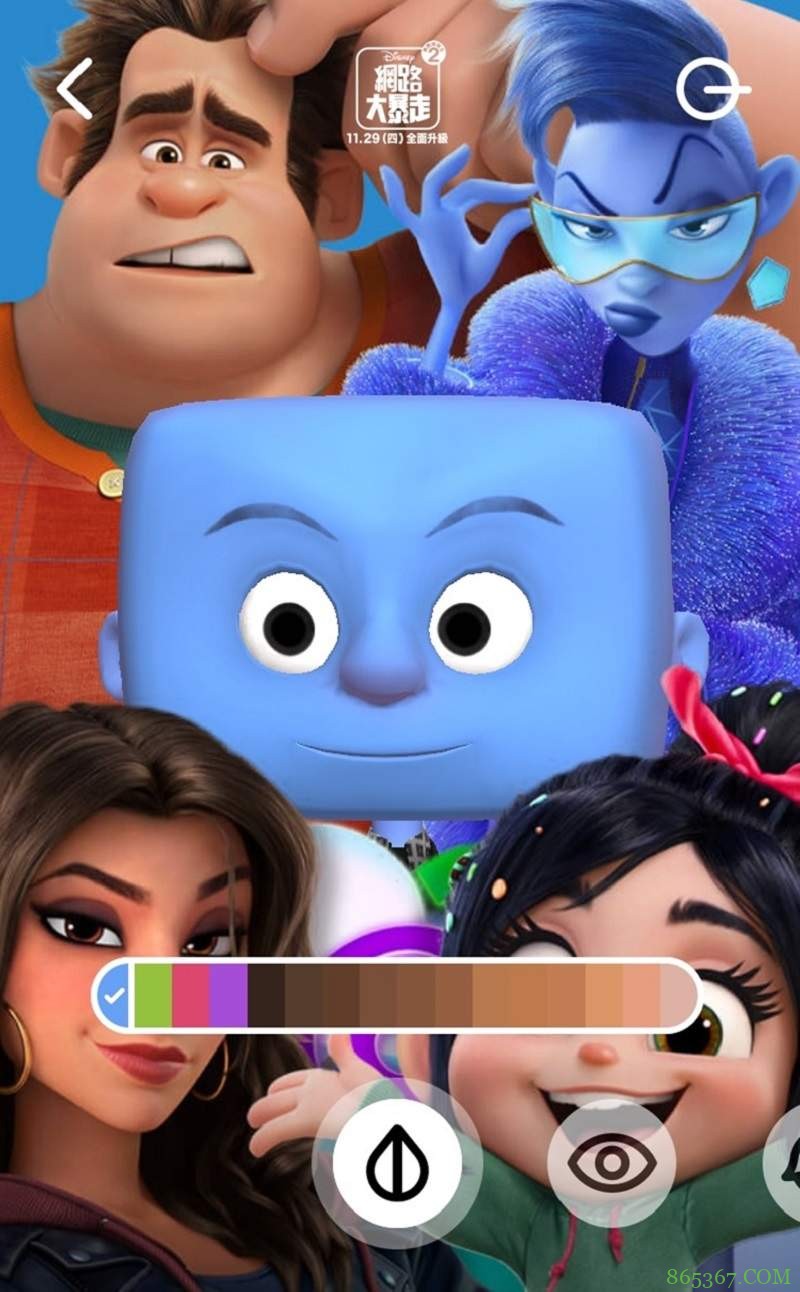The width and height of the screenshot is (800, 1292).
Task: Go back with the top-left arrow
Action: coord(76,88)
